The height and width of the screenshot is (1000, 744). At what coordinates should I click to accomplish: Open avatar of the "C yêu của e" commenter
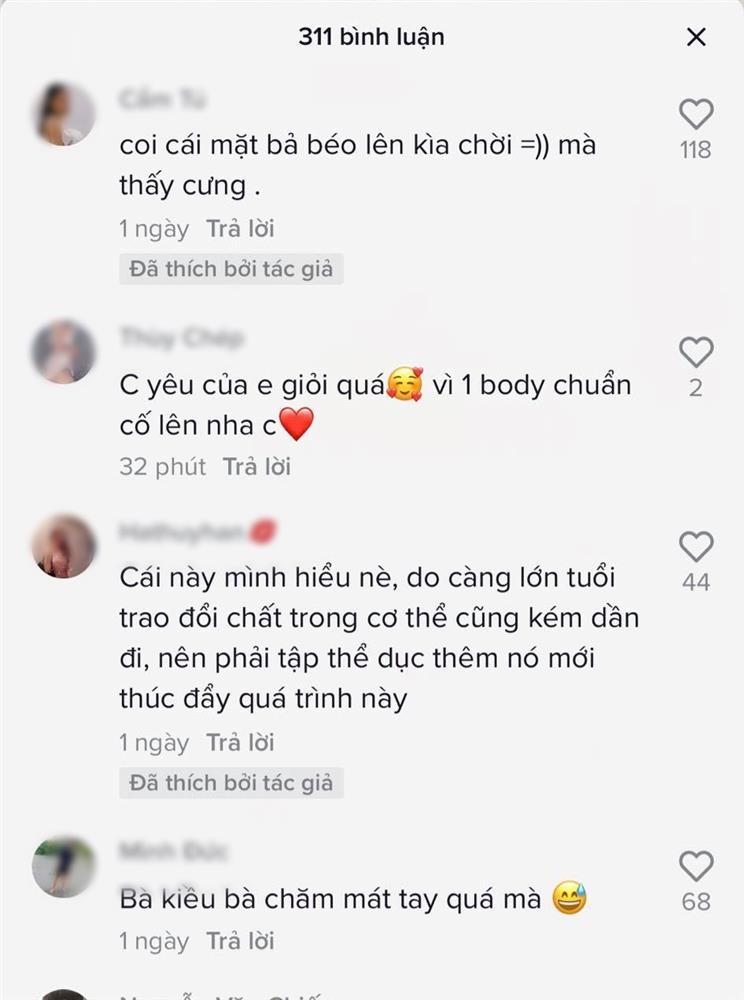tap(64, 352)
